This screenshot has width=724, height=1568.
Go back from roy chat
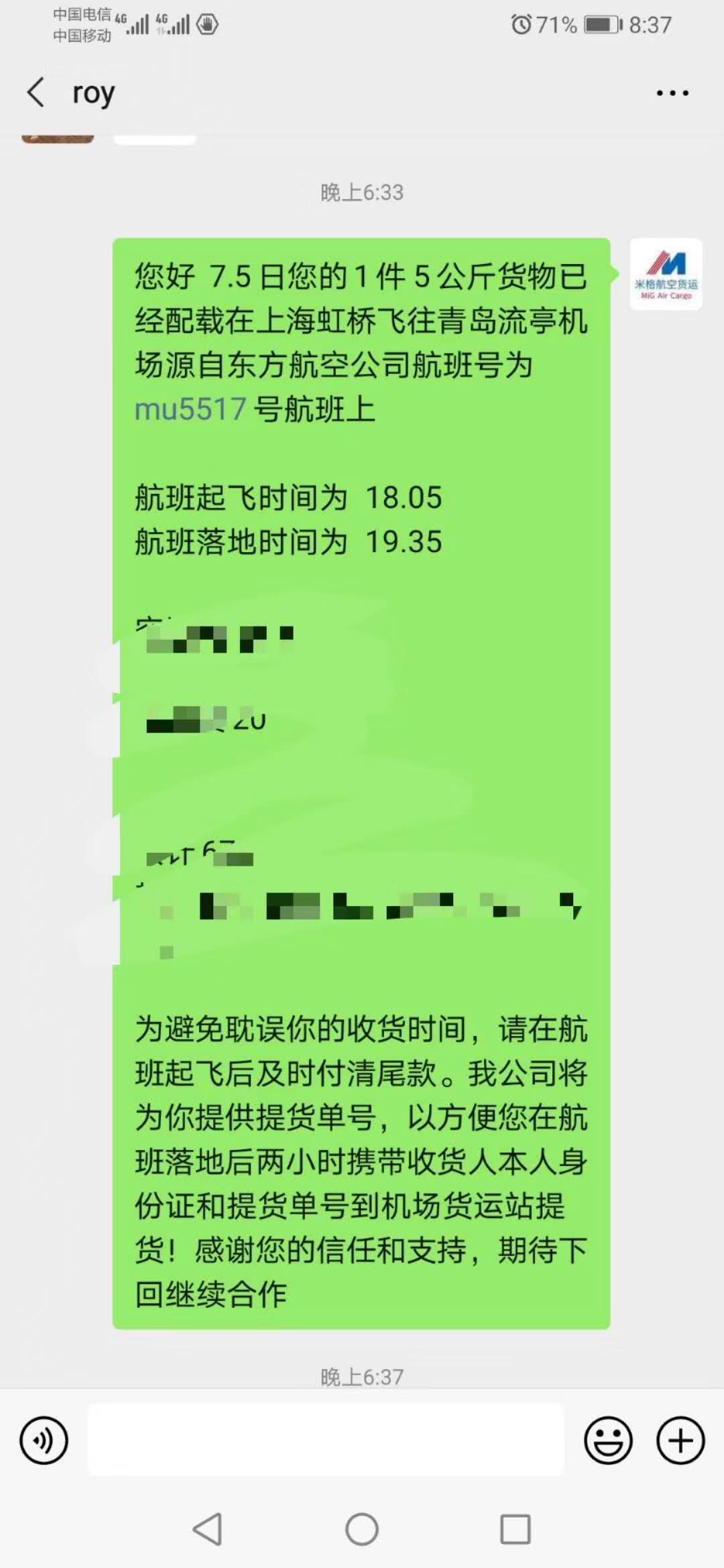click(36, 92)
